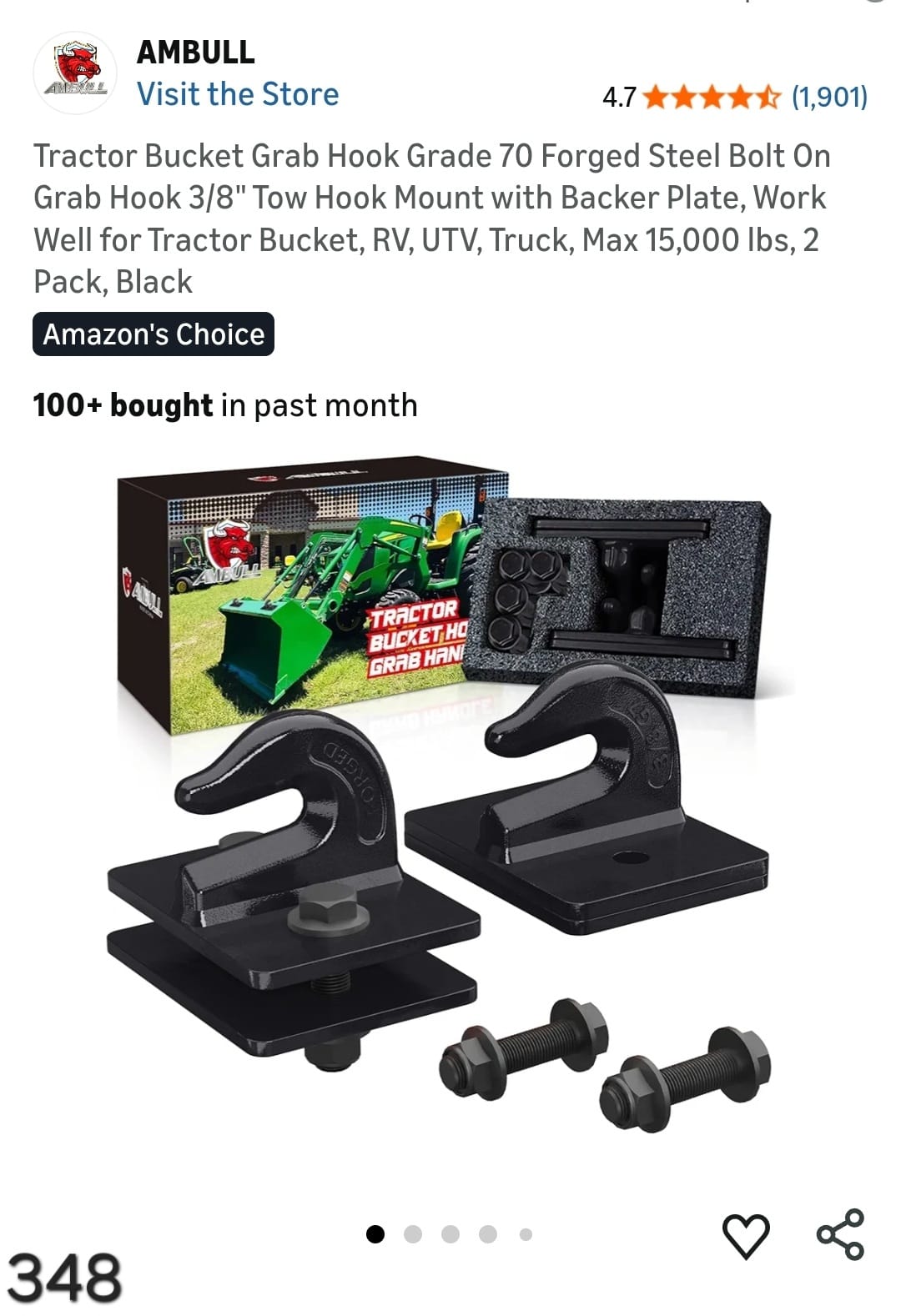Share this product listing
Screen dimensions: 901x1316
(x=840, y=1233)
